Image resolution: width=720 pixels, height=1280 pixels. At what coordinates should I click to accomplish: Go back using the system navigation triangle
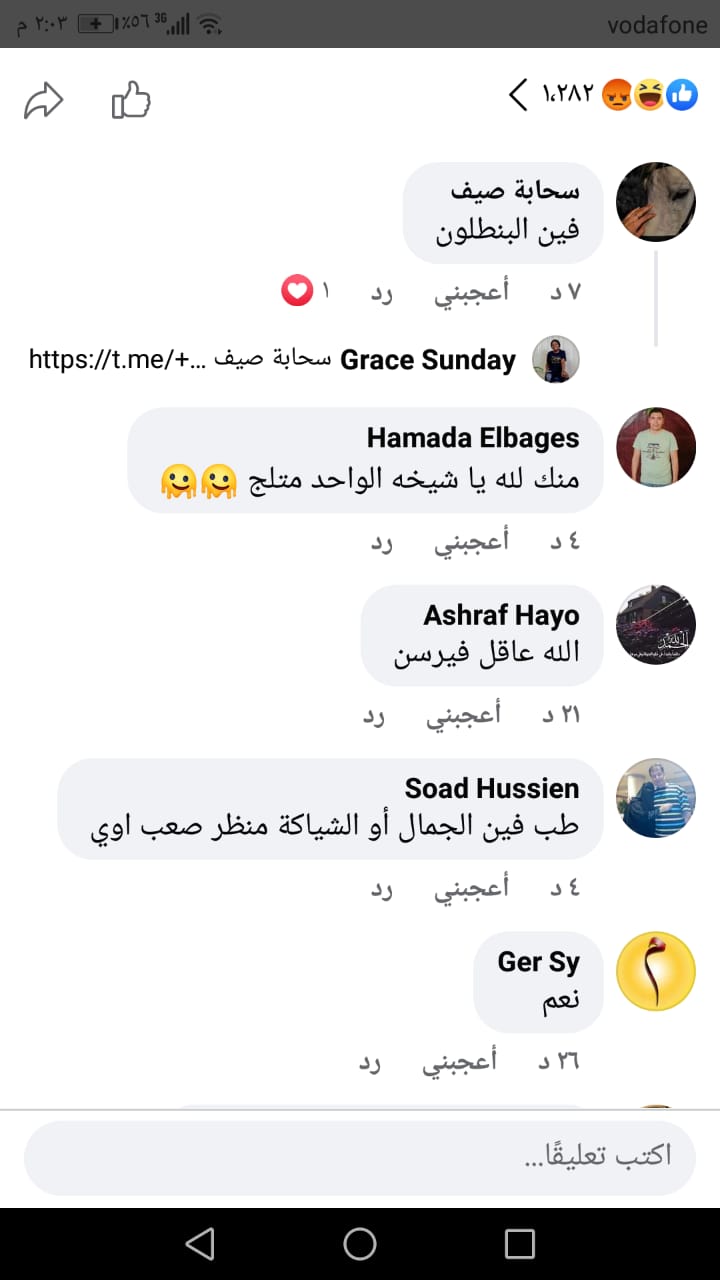pos(200,1243)
